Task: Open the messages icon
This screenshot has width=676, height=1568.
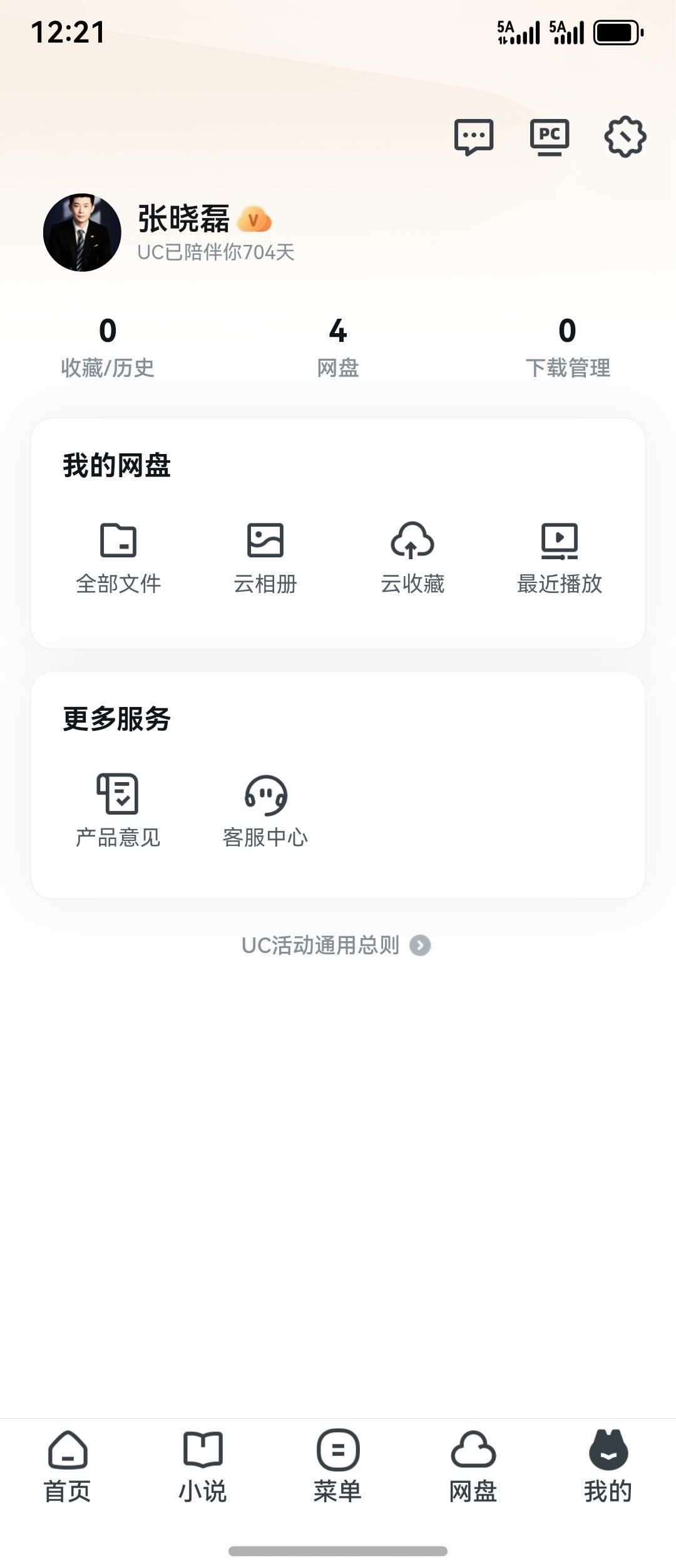Action: click(x=474, y=137)
